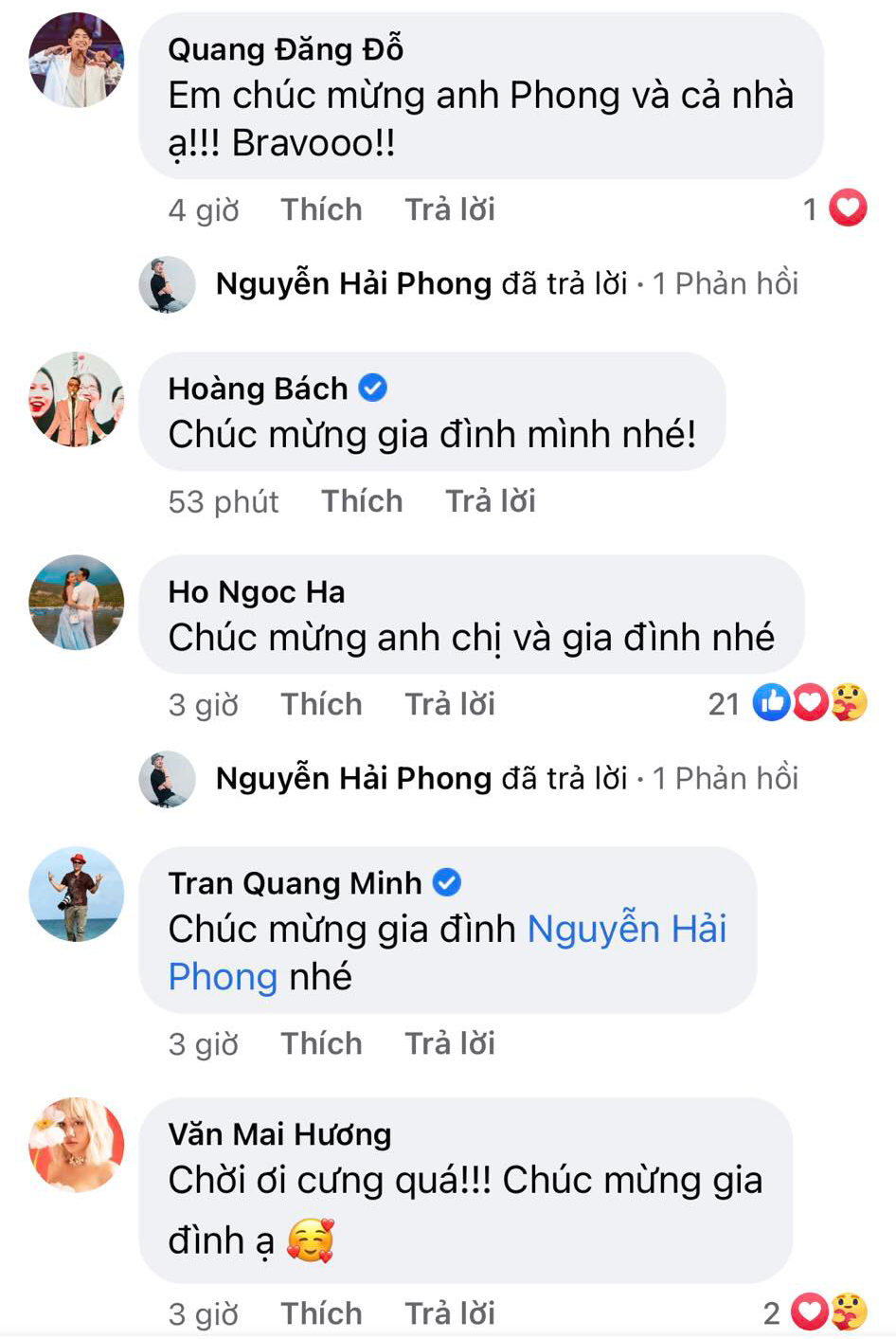The width and height of the screenshot is (896, 1339).
Task: Toggle Thích on Ho Ngoc Ha's comment
Action: pos(321,703)
